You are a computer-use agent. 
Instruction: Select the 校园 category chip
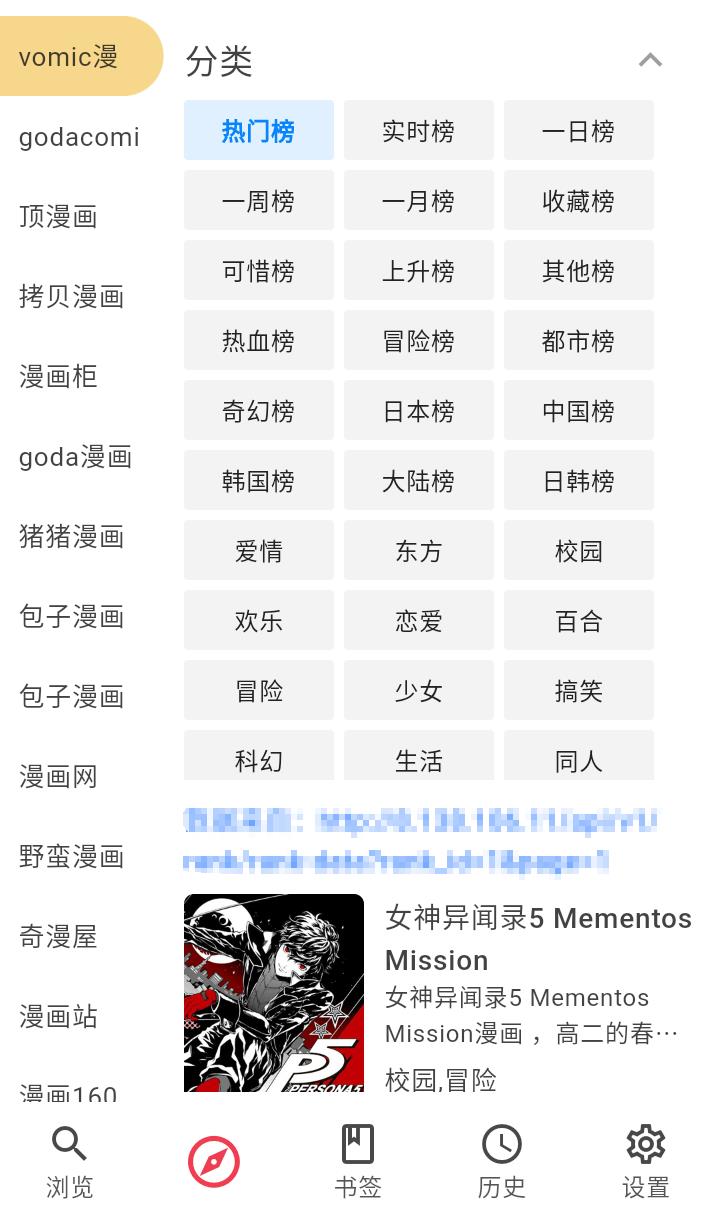point(578,551)
